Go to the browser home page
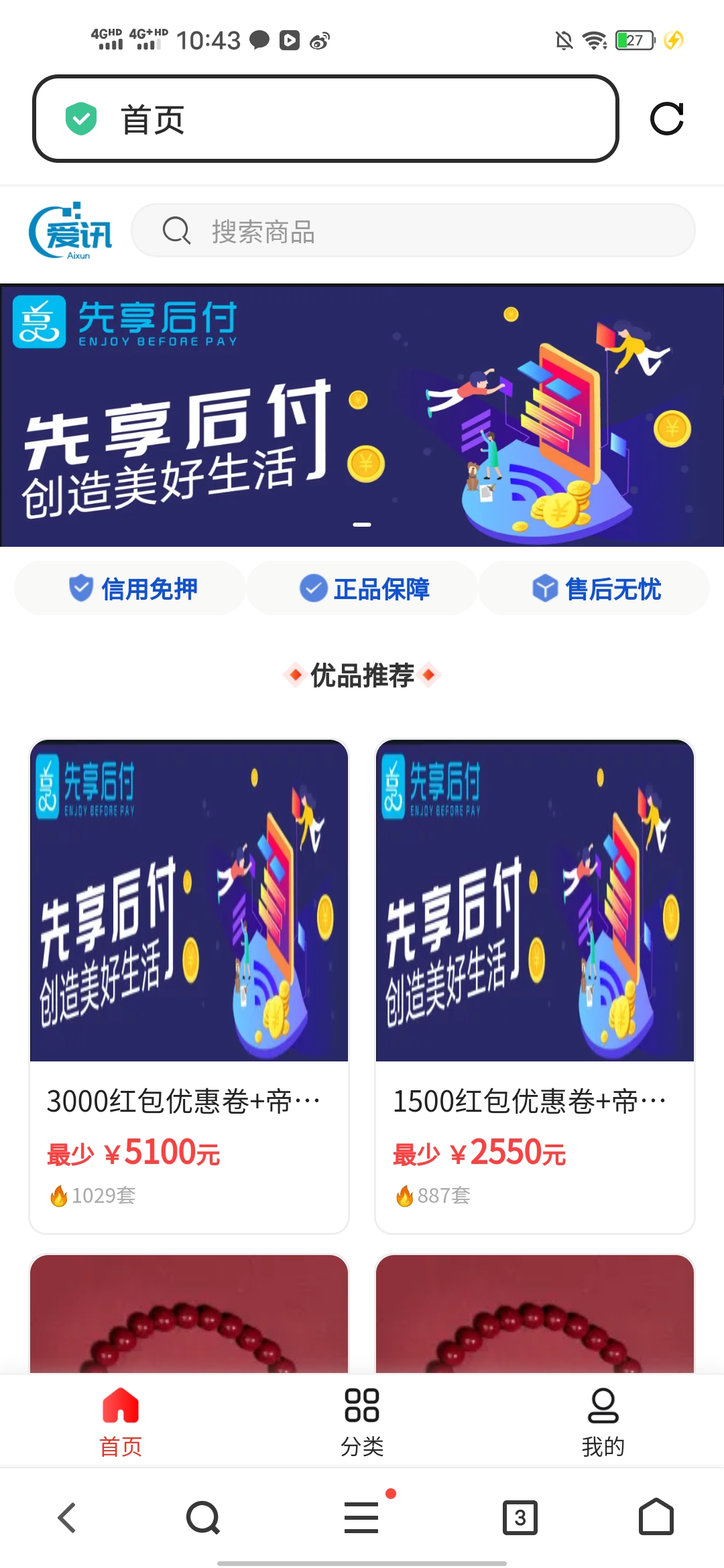This screenshot has width=724, height=1568. coord(656,1518)
